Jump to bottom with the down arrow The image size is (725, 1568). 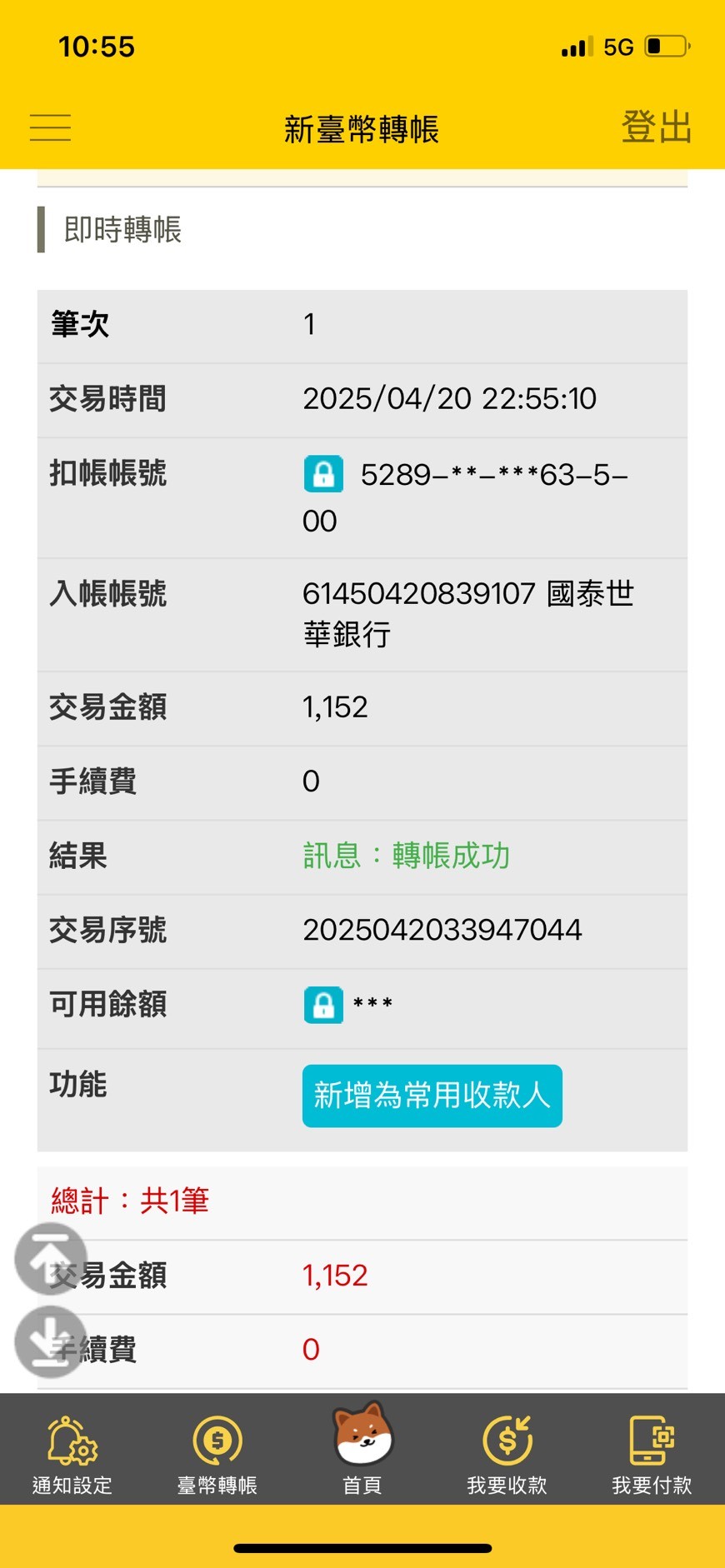pos(51,1341)
